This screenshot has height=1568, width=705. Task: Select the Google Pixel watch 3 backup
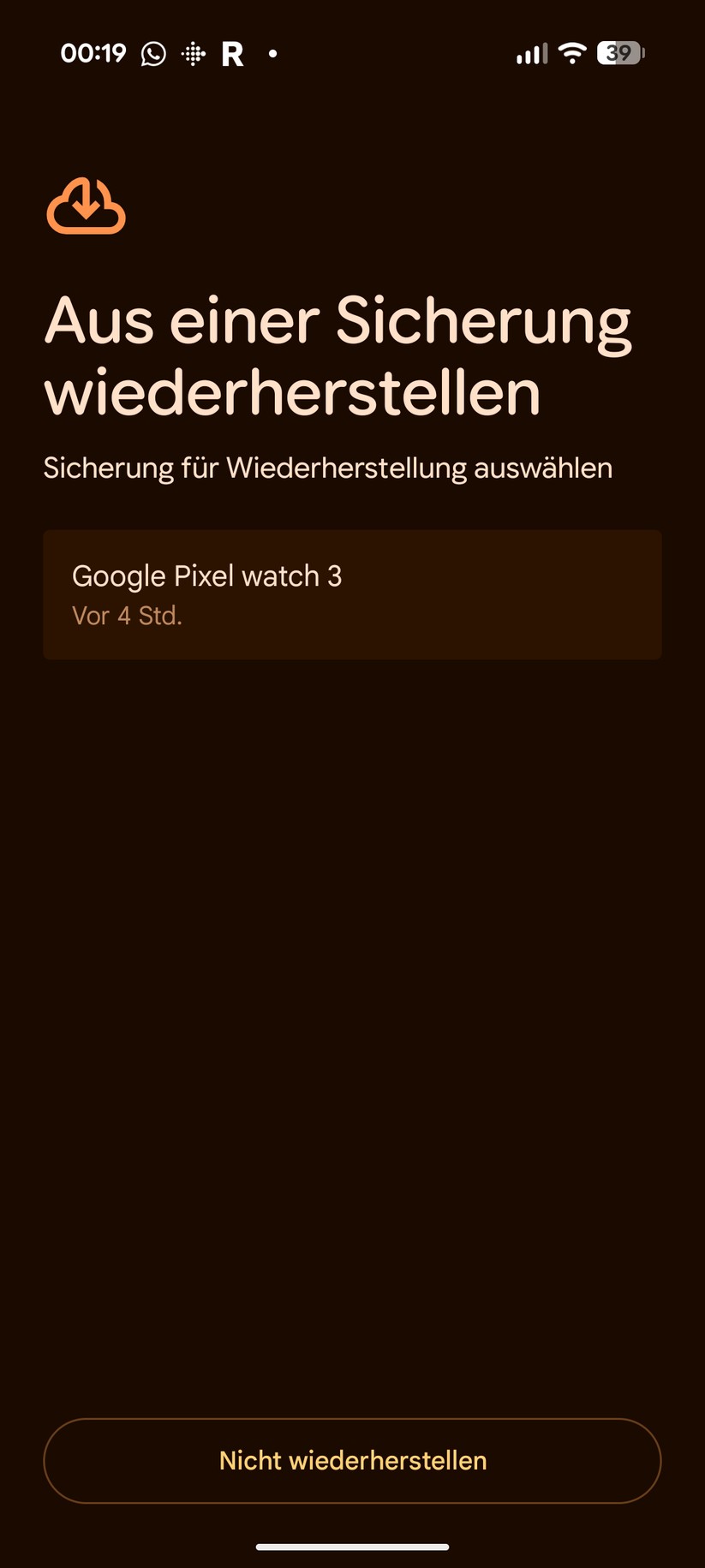(x=352, y=594)
